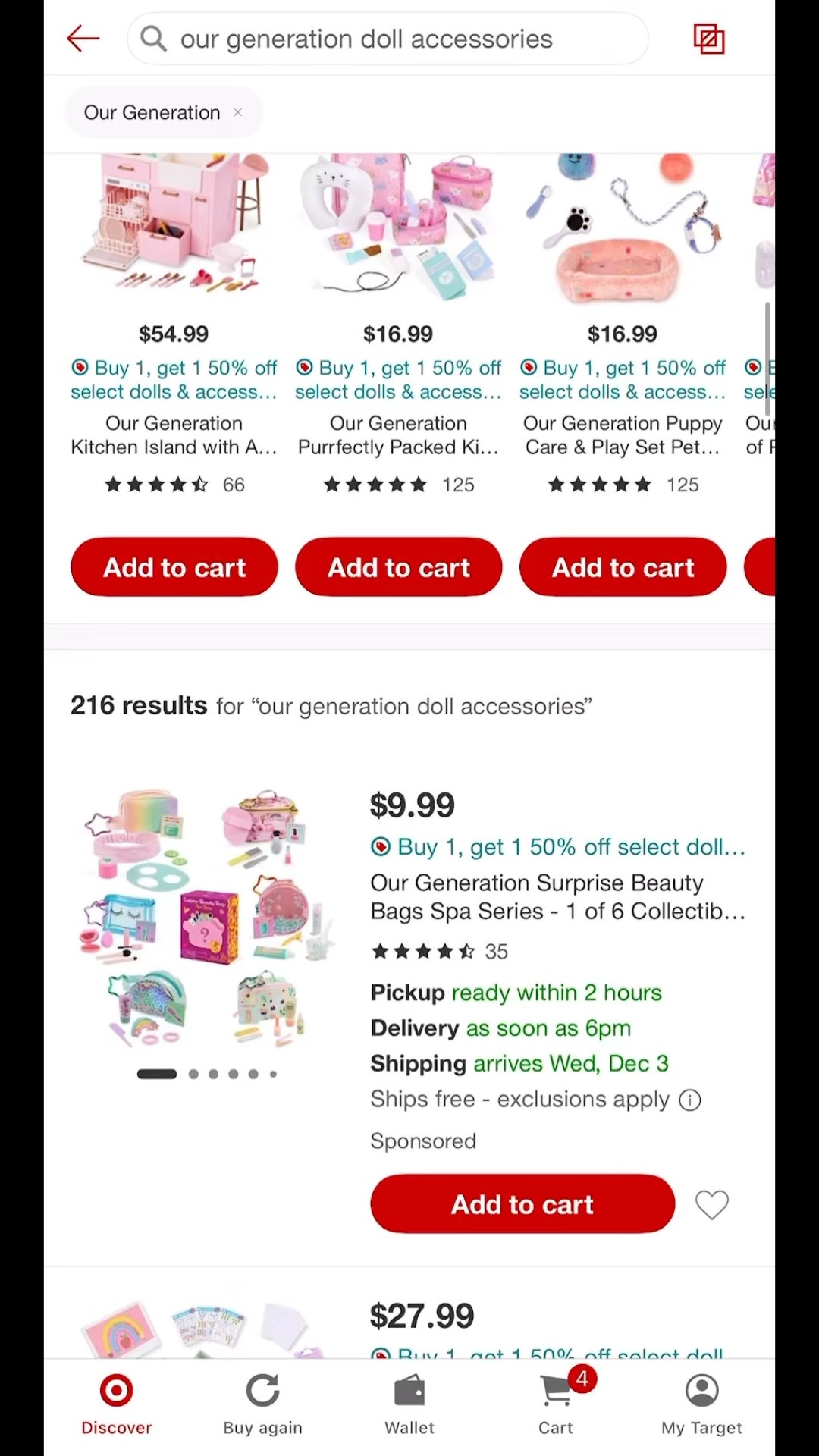Screen dimensions: 819x1456
Task: Remove the Our Generation filter chip
Action: click(237, 112)
